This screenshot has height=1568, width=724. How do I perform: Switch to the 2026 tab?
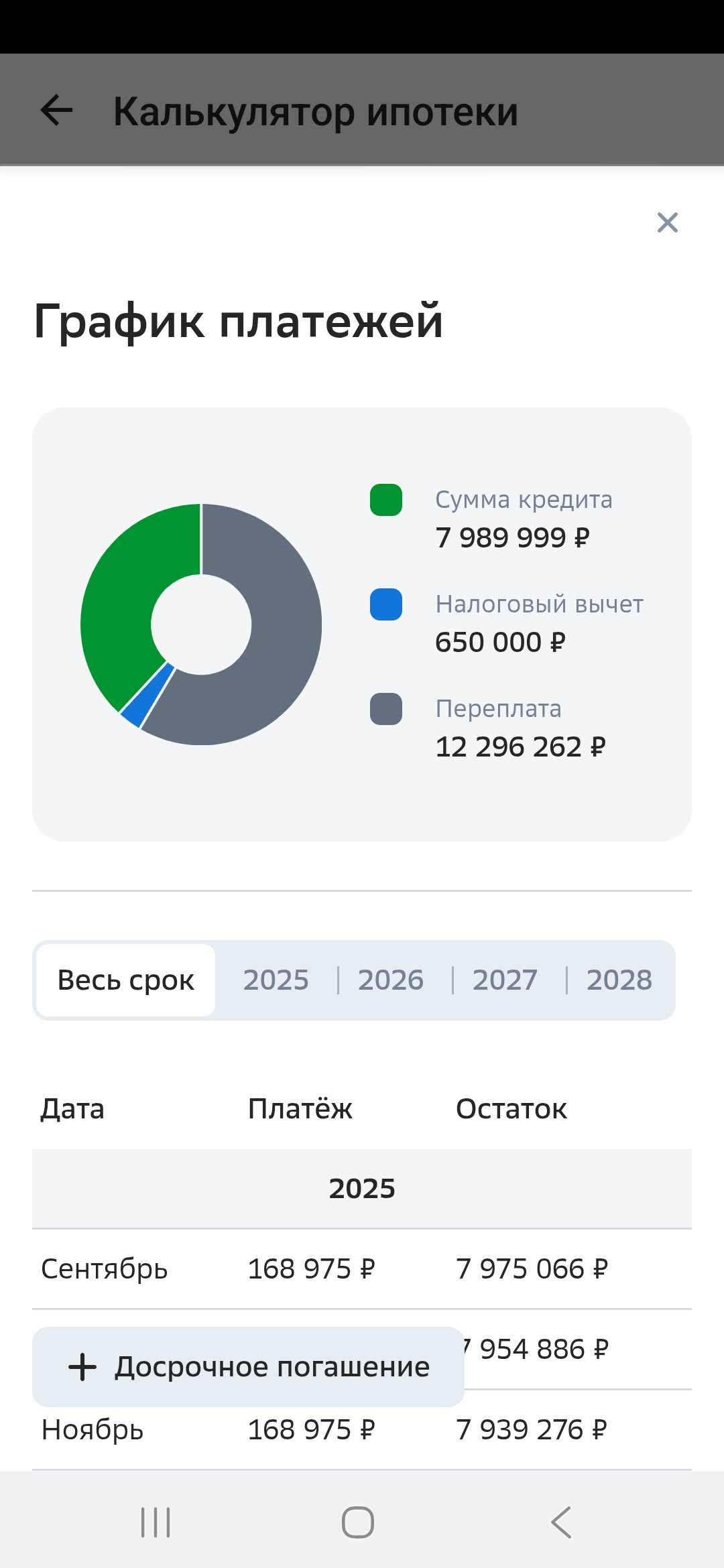click(390, 980)
